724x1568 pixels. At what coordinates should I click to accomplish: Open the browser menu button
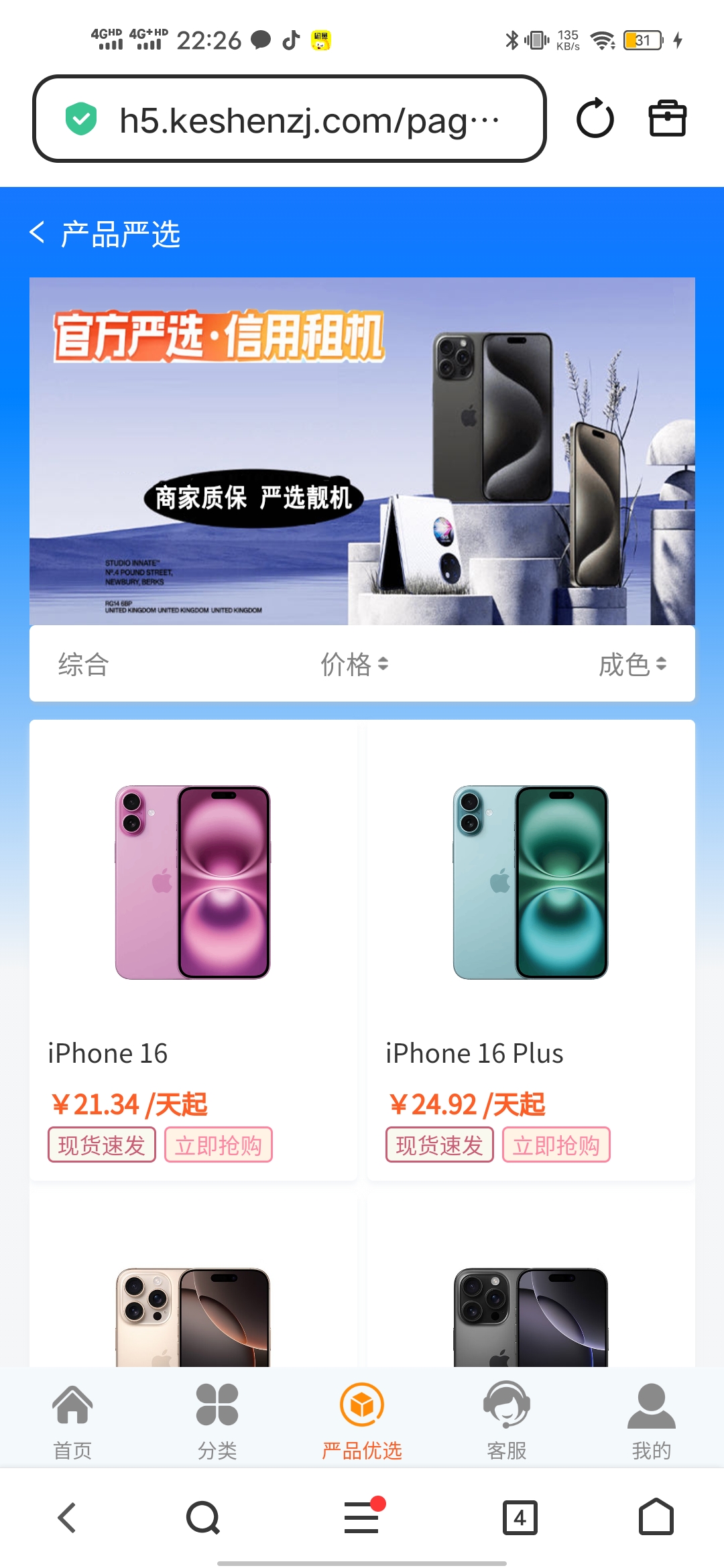coord(362,1517)
